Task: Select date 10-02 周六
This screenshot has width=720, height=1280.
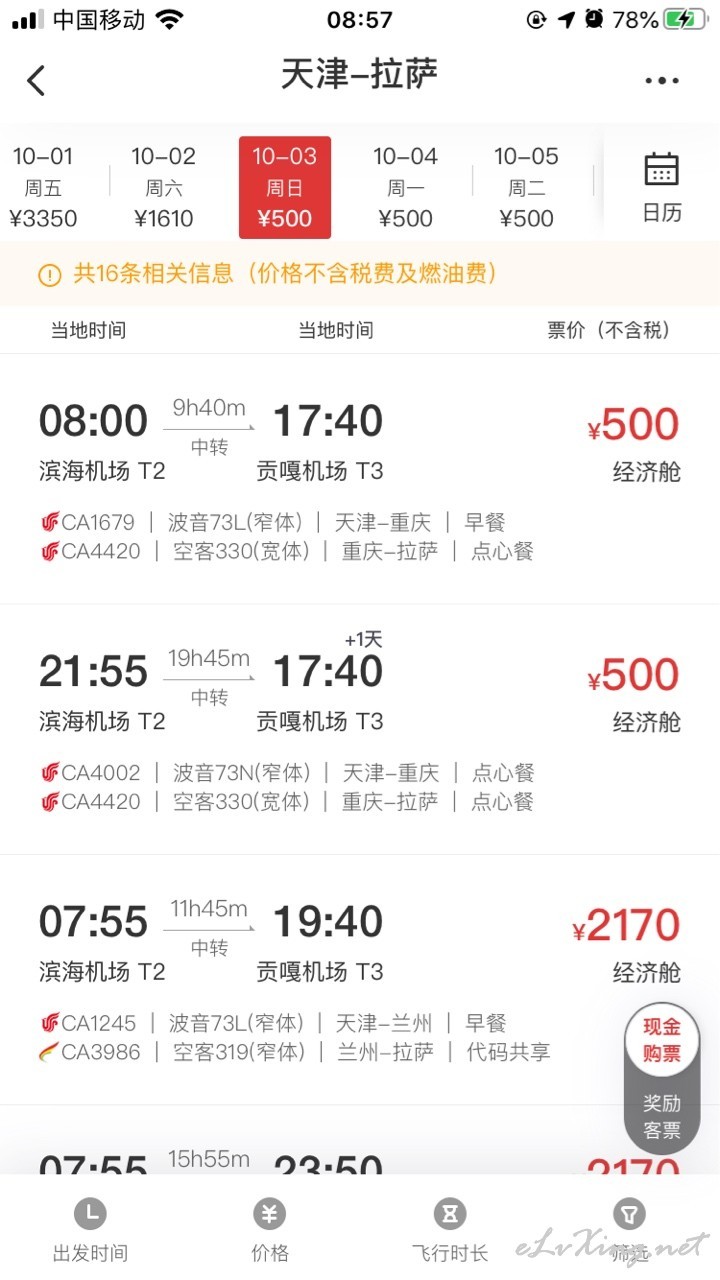Action: pyautogui.click(x=163, y=187)
